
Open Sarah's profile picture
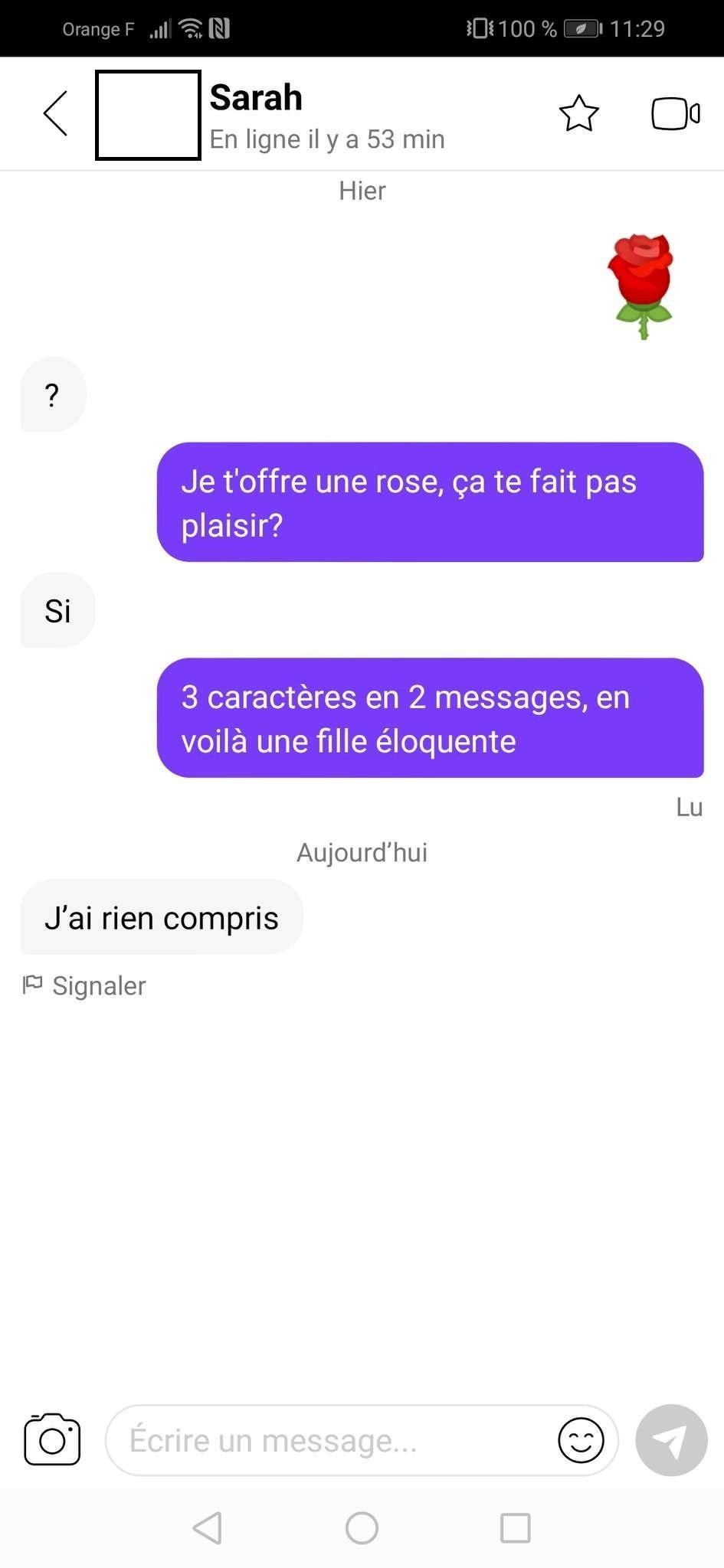pyautogui.click(x=148, y=115)
